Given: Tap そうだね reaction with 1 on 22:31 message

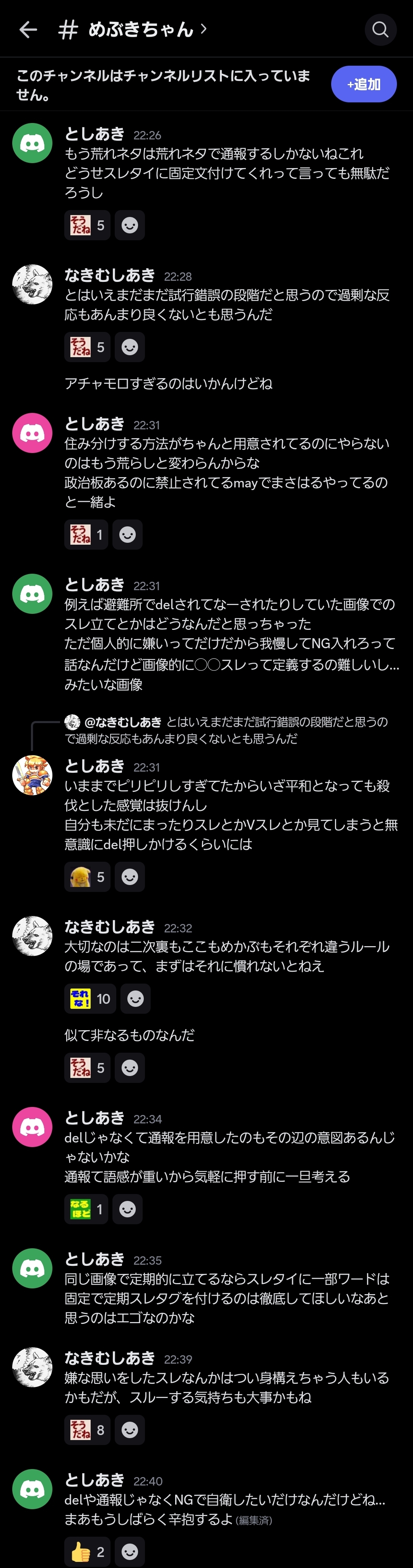Looking at the screenshot, I should [86, 534].
